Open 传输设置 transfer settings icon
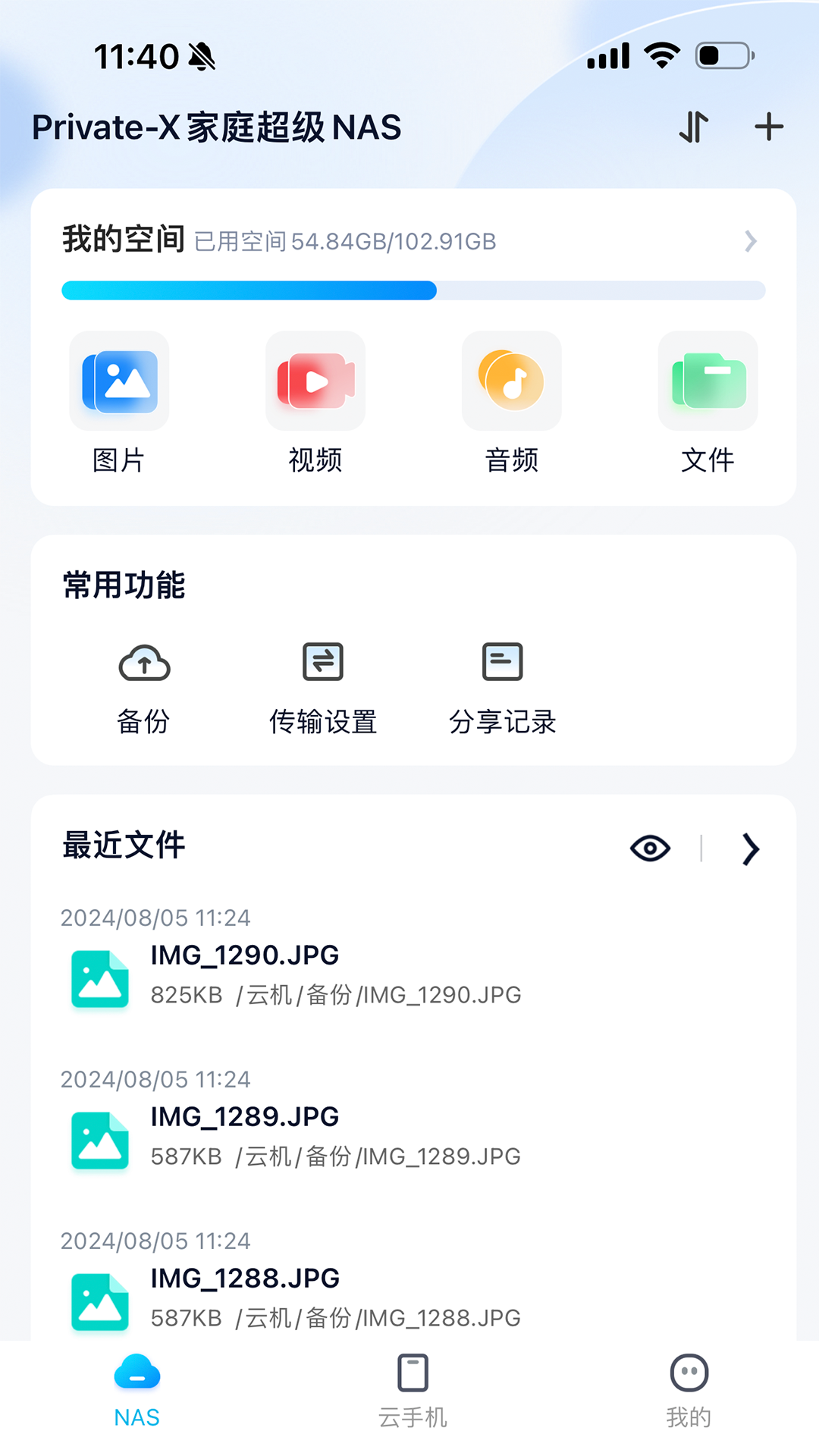This screenshot has width=819, height=1456. pos(324,662)
